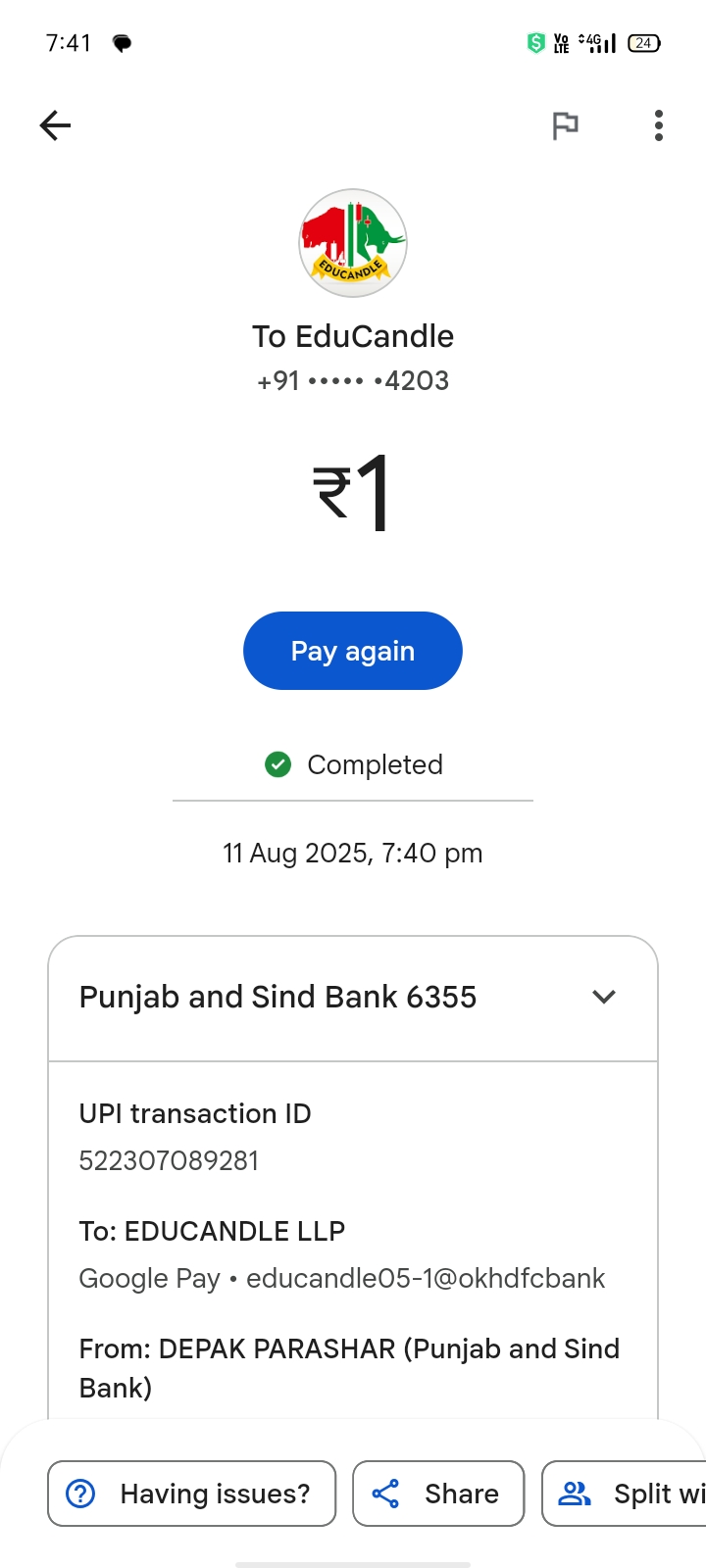Tap the Pay again button

[353, 651]
